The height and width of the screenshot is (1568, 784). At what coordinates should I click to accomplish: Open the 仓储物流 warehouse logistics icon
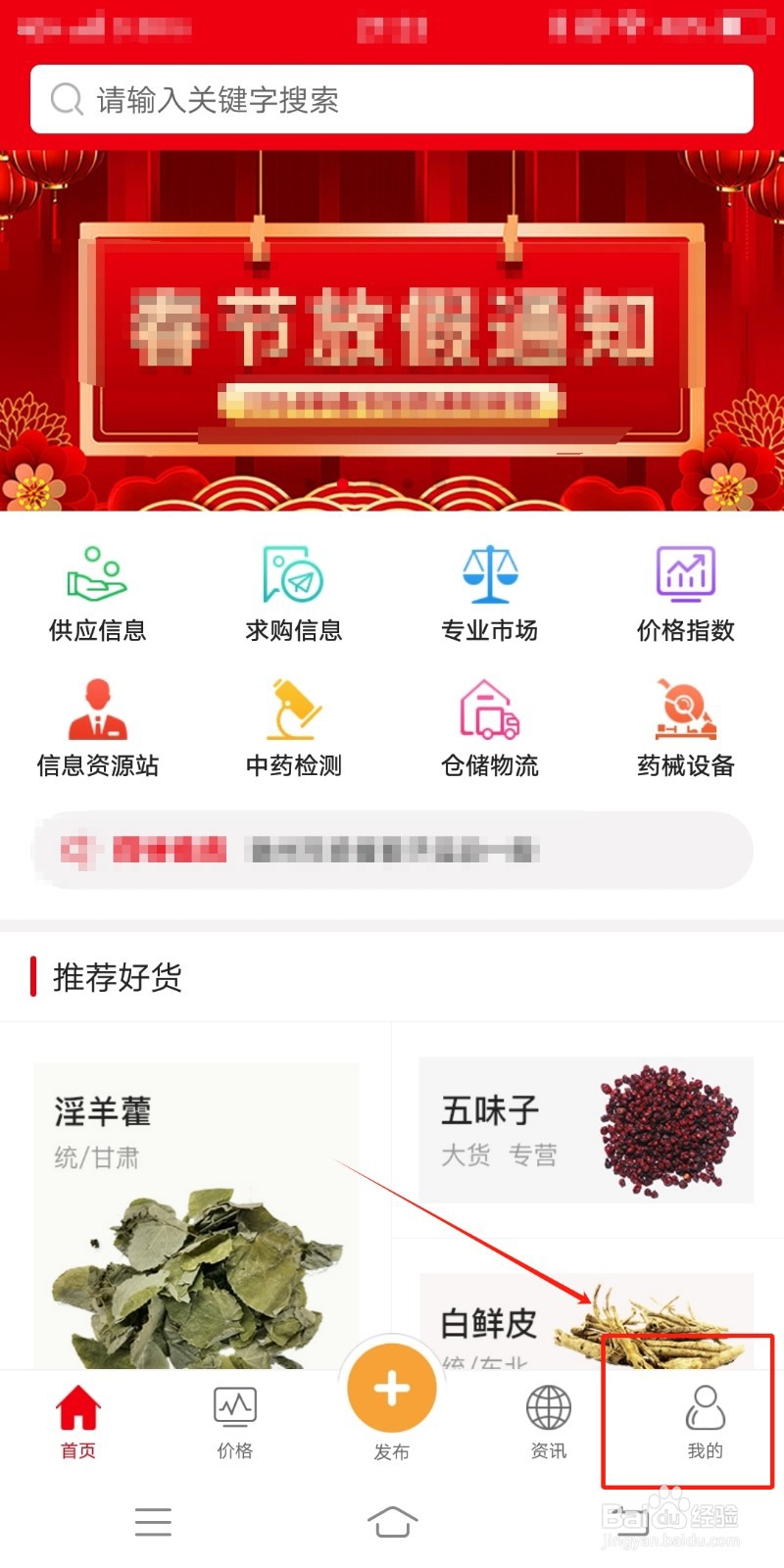(490, 723)
